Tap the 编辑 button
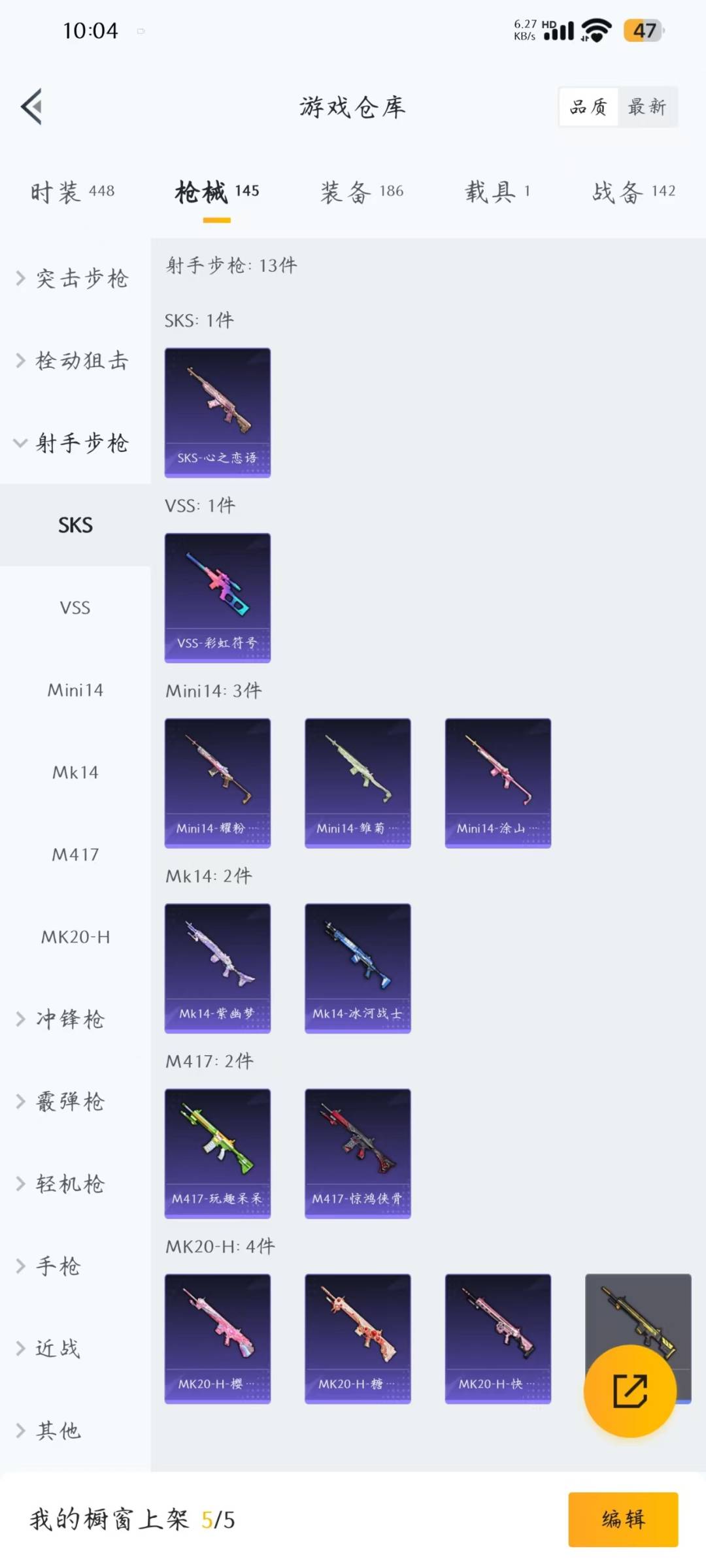The width and height of the screenshot is (706, 1568). tap(622, 1519)
